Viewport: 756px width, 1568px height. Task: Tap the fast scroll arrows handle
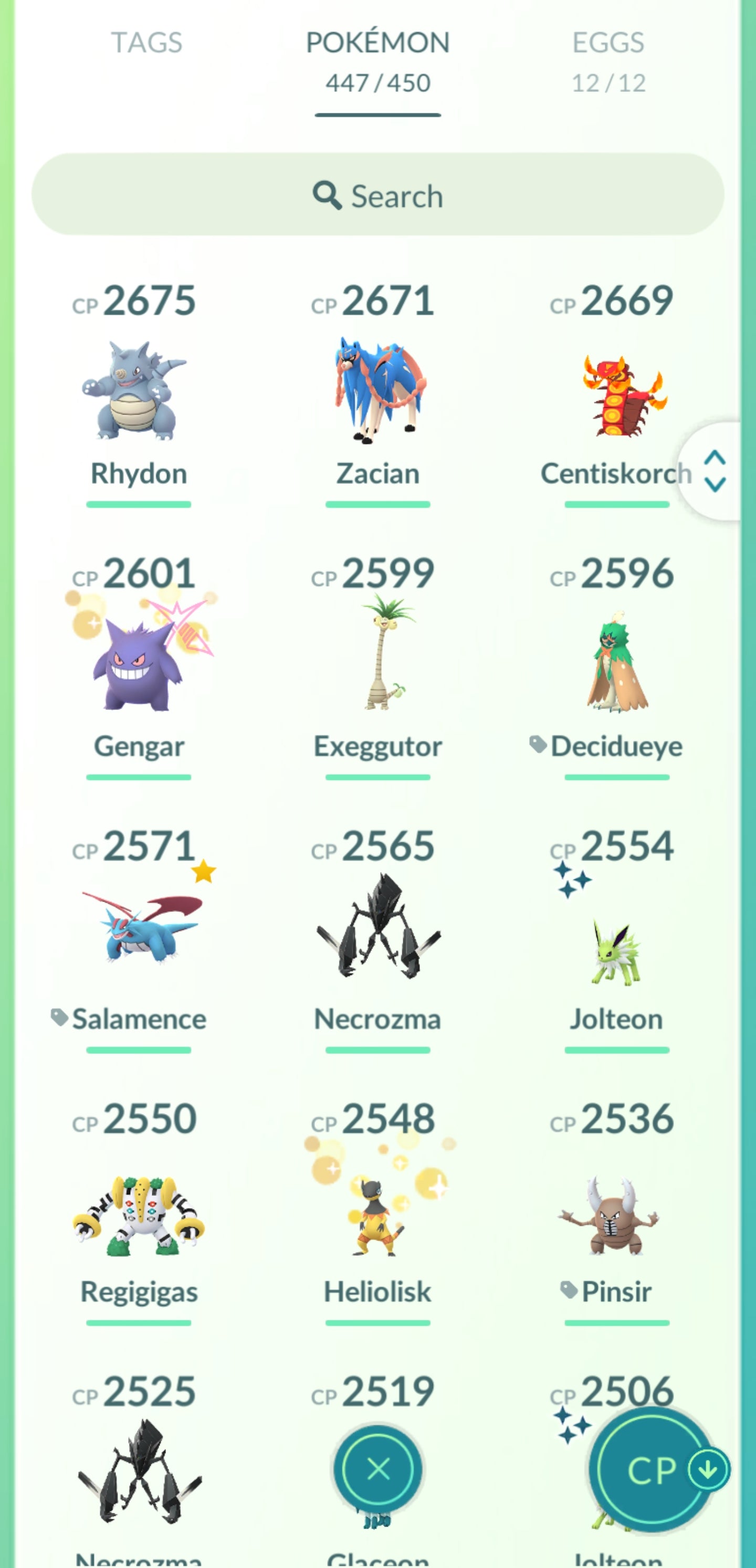tap(714, 472)
